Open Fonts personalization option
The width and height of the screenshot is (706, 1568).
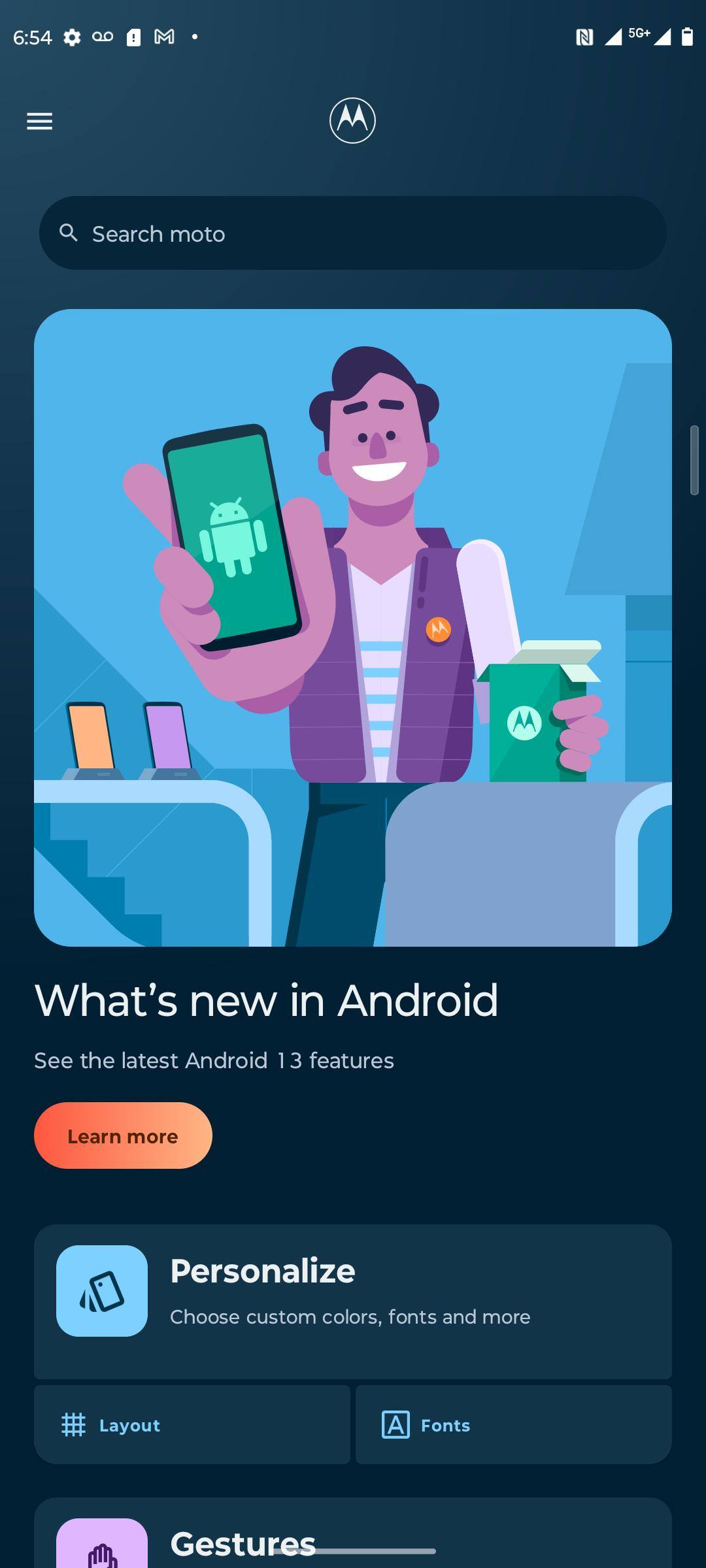(x=513, y=1425)
